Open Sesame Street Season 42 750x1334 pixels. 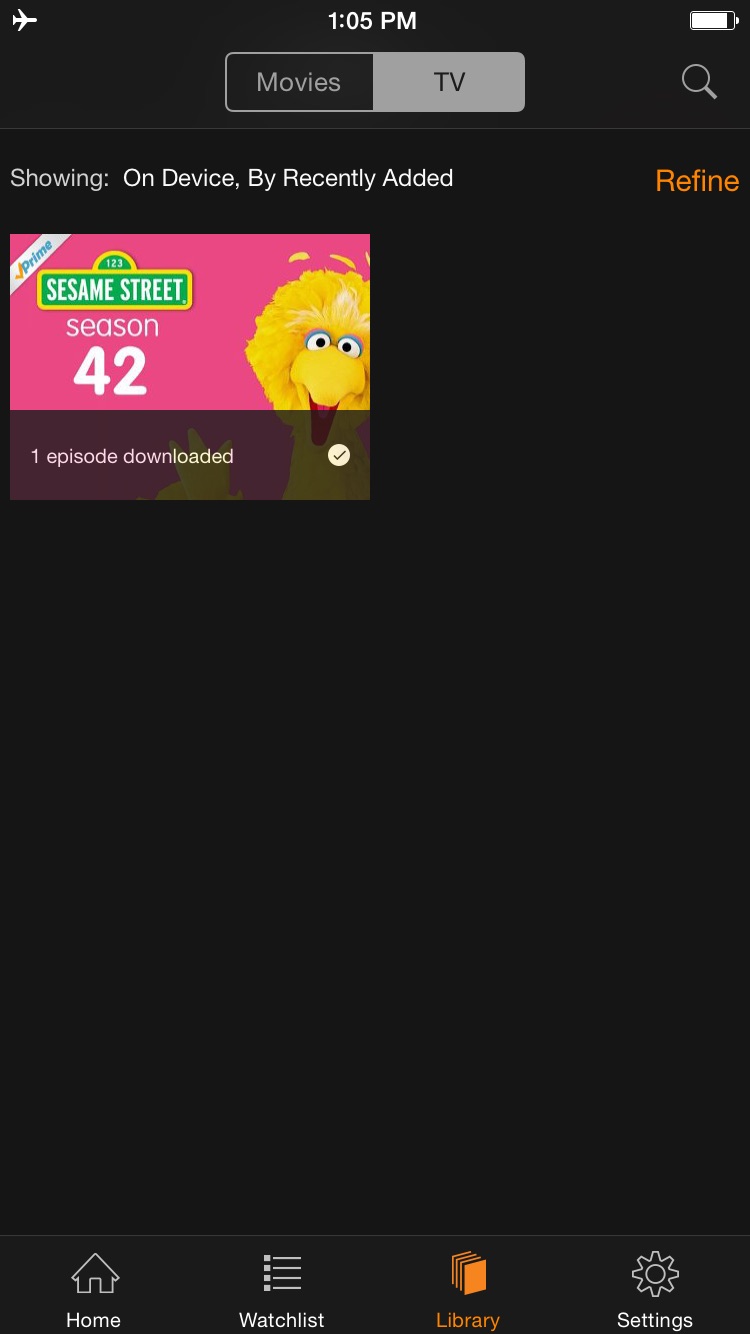coord(190,367)
